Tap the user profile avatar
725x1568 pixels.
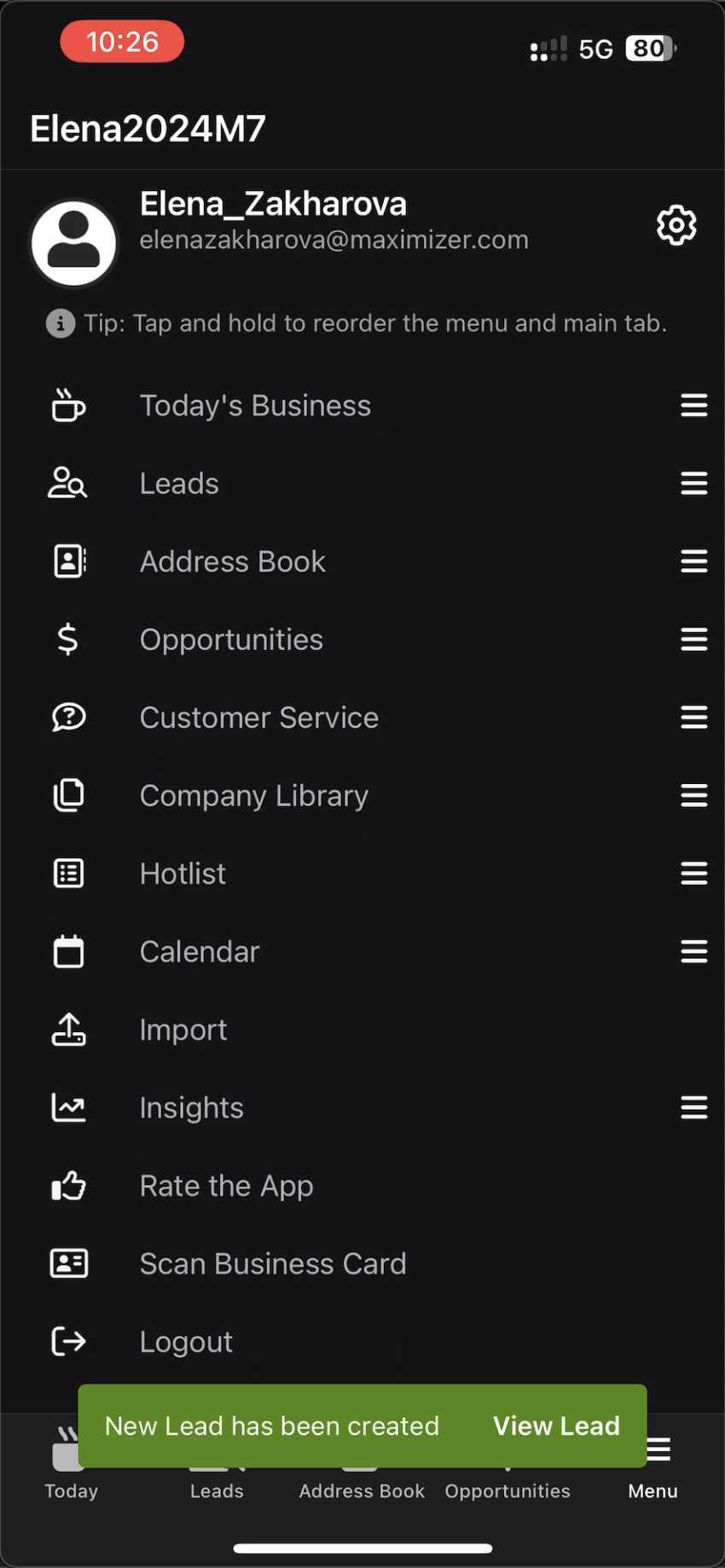(x=74, y=243)
